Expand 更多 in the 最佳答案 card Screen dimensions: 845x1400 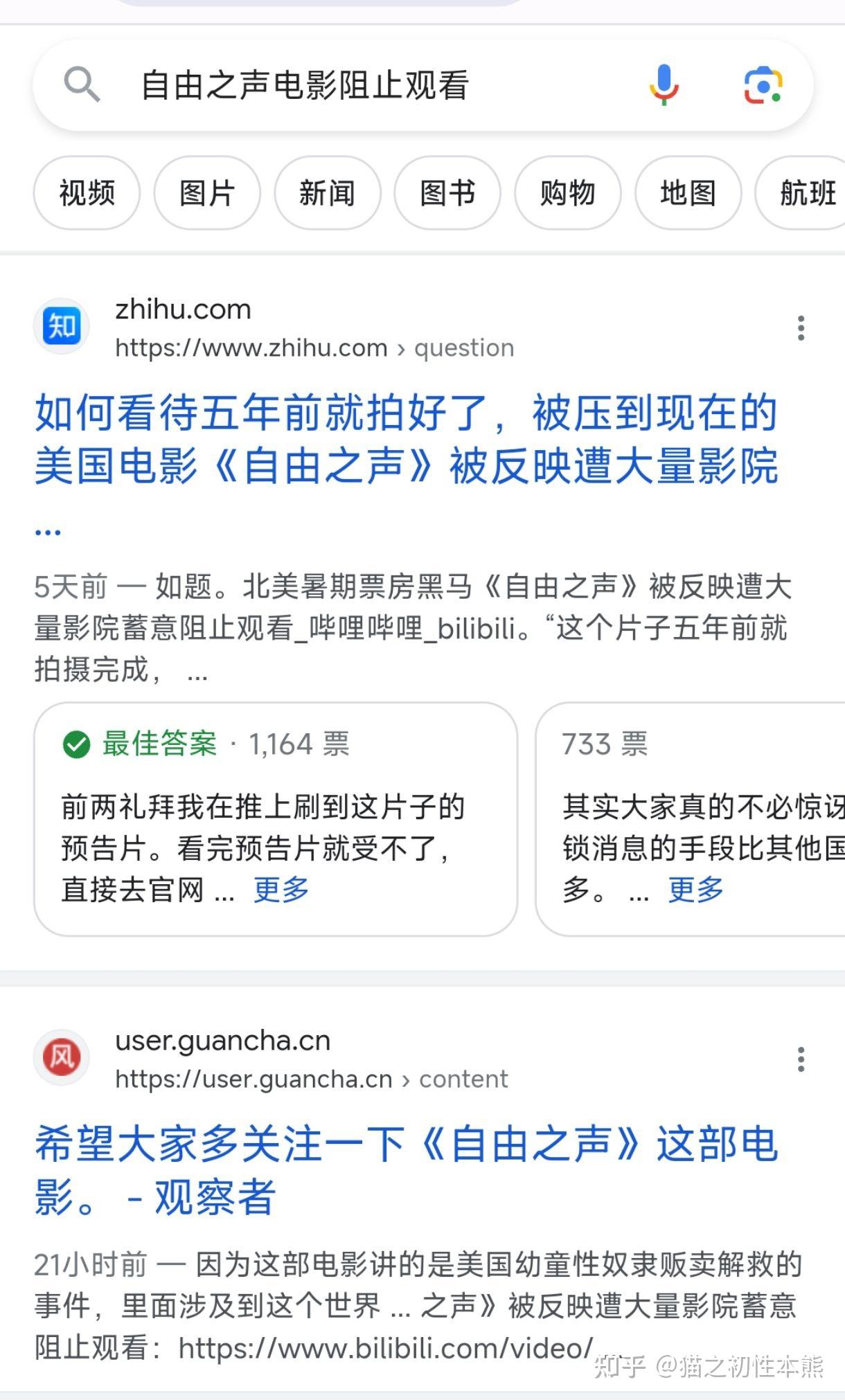click(x=281, y=889)
